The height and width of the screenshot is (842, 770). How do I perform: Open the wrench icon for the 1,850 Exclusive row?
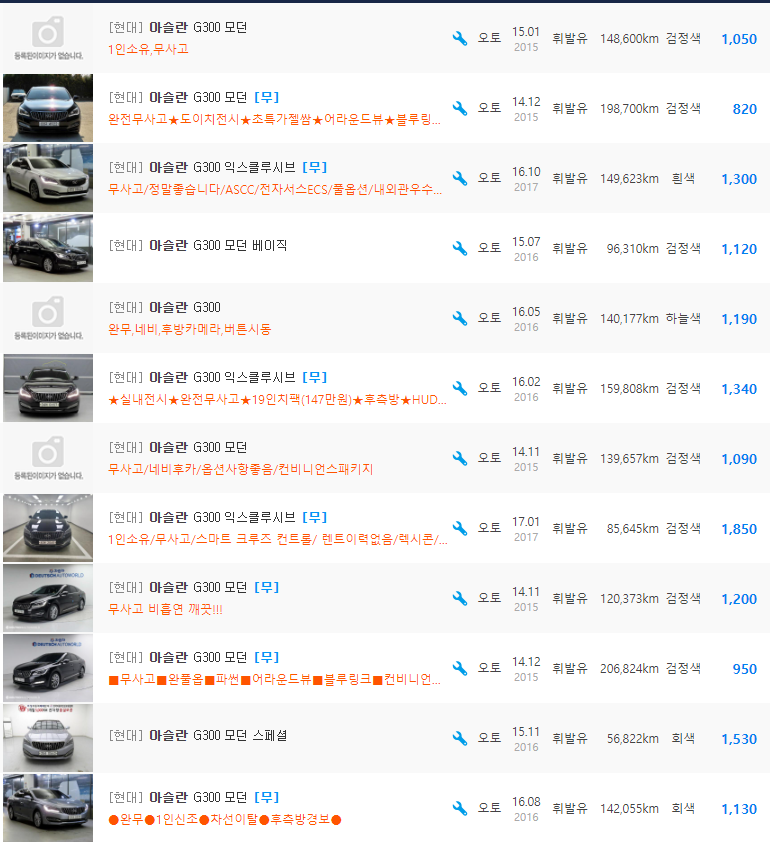[x=460, y=527]
